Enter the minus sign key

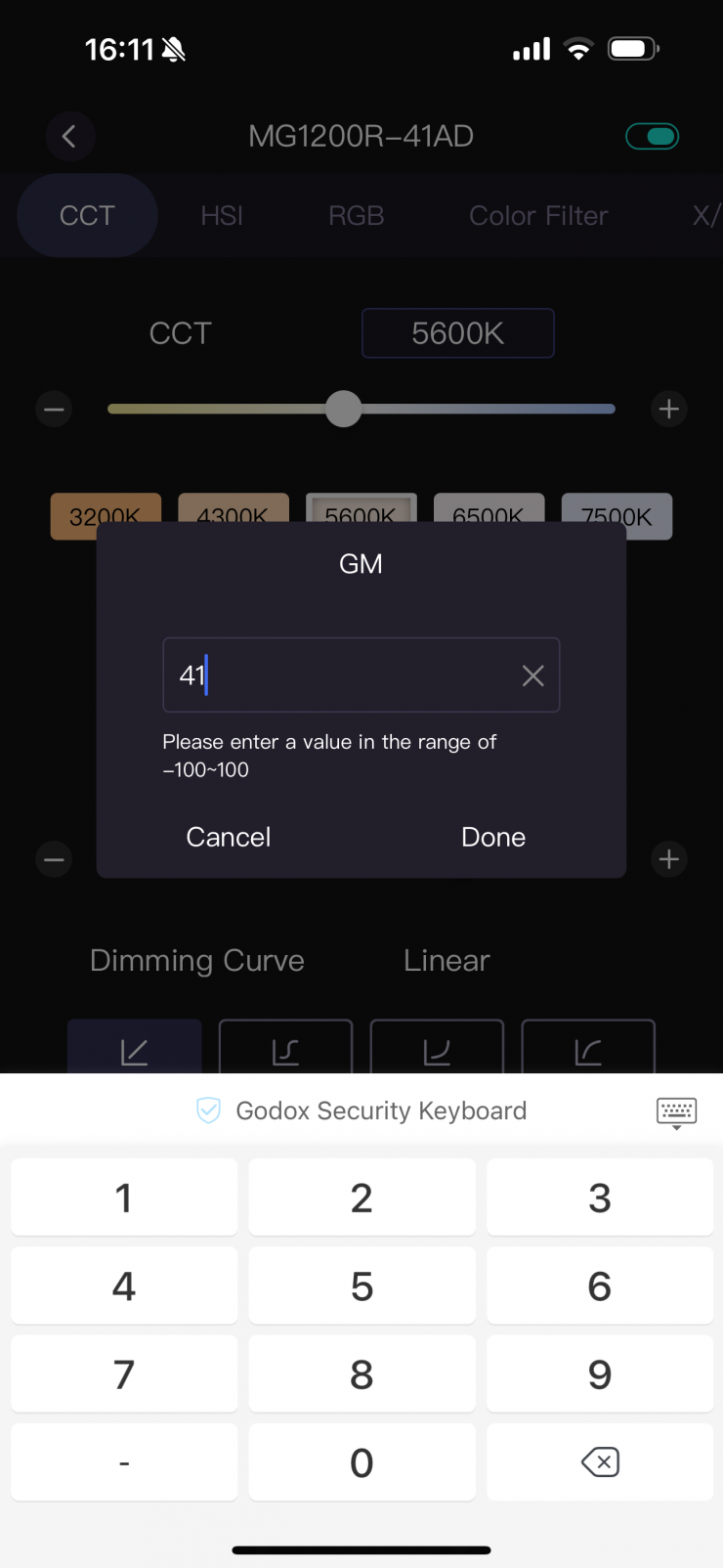[124, 1462]
